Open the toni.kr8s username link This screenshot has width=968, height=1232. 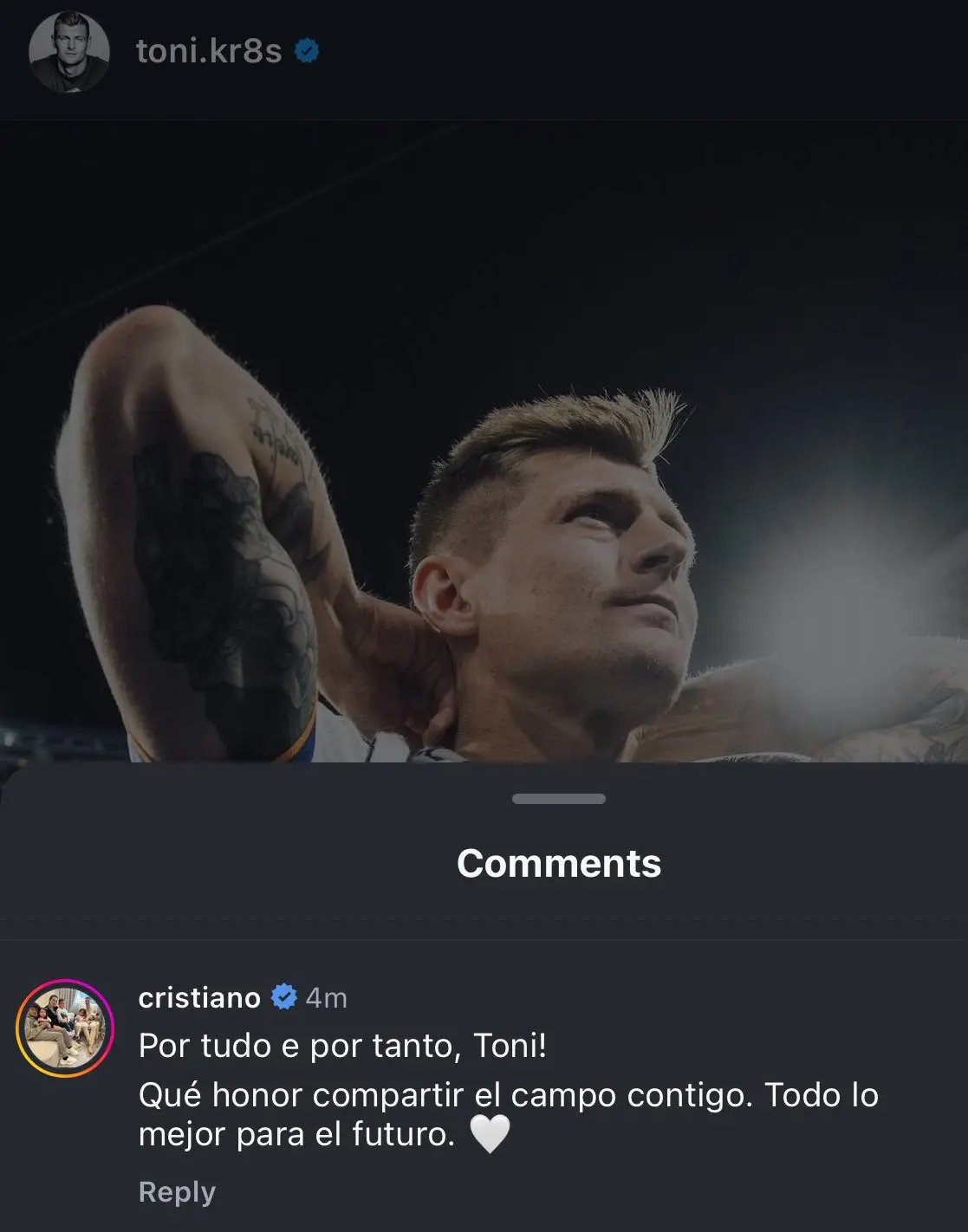[209, 51]
